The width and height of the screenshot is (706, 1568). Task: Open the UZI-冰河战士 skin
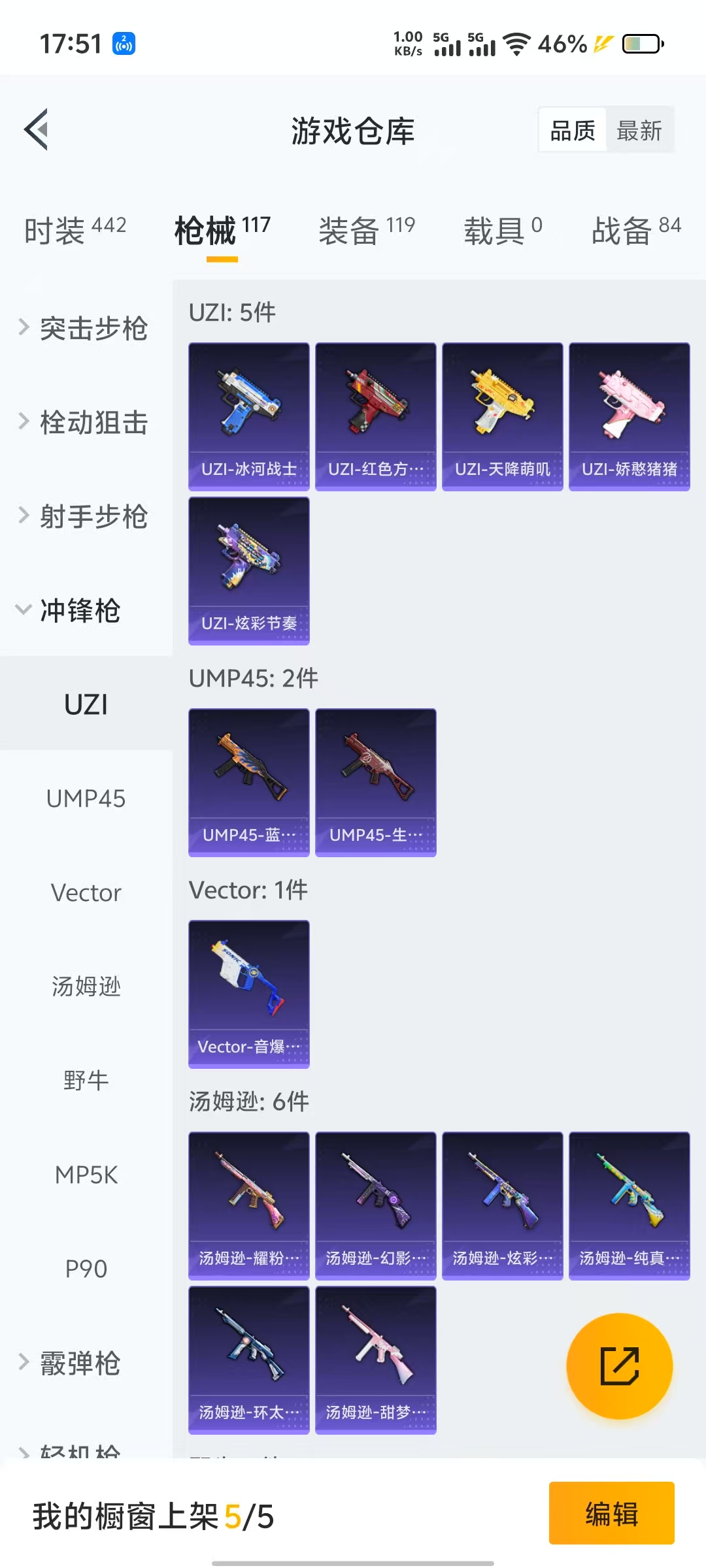tap(248, 416)
